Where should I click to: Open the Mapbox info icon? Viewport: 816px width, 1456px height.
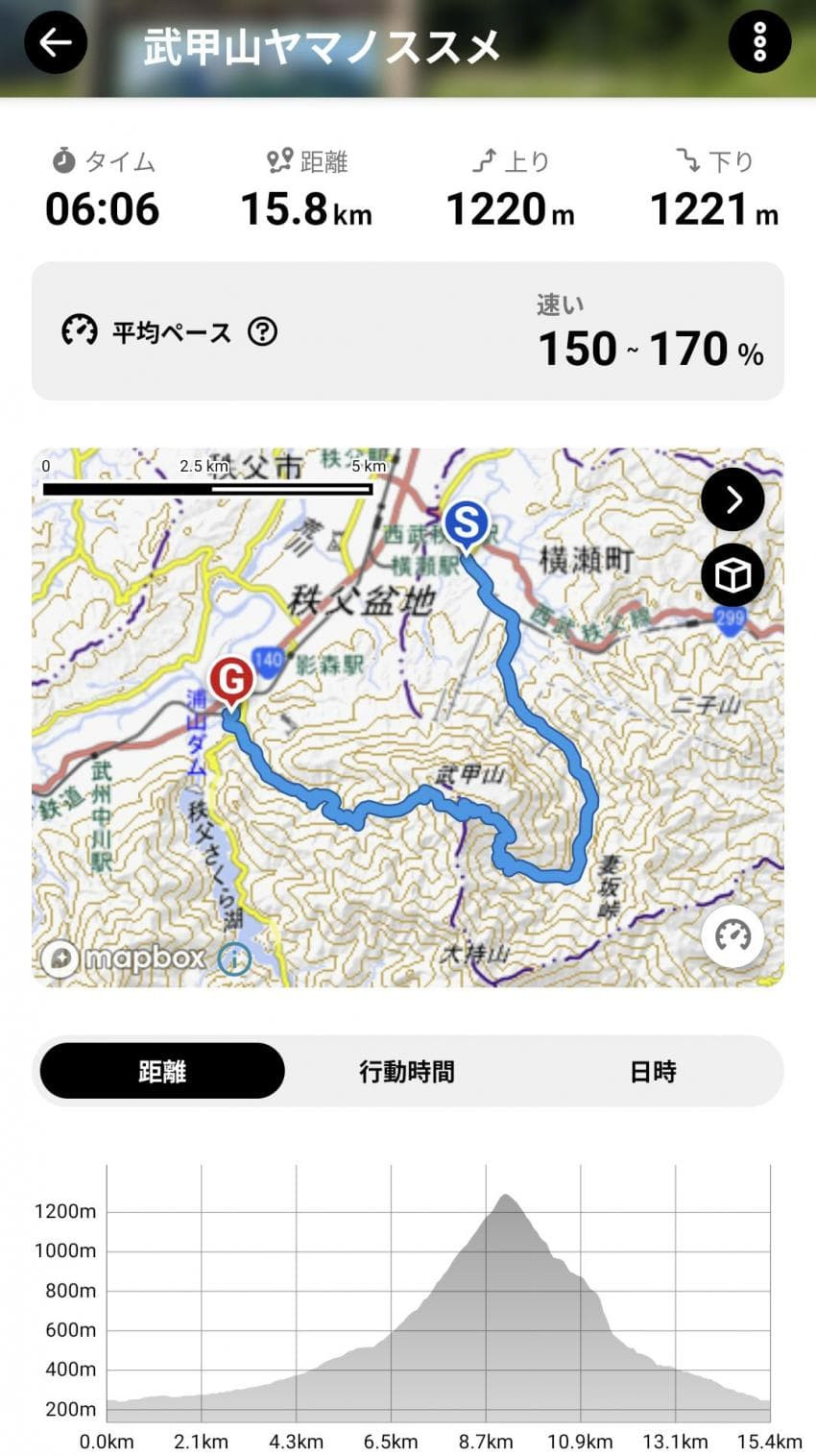click(x=234, y=958)
